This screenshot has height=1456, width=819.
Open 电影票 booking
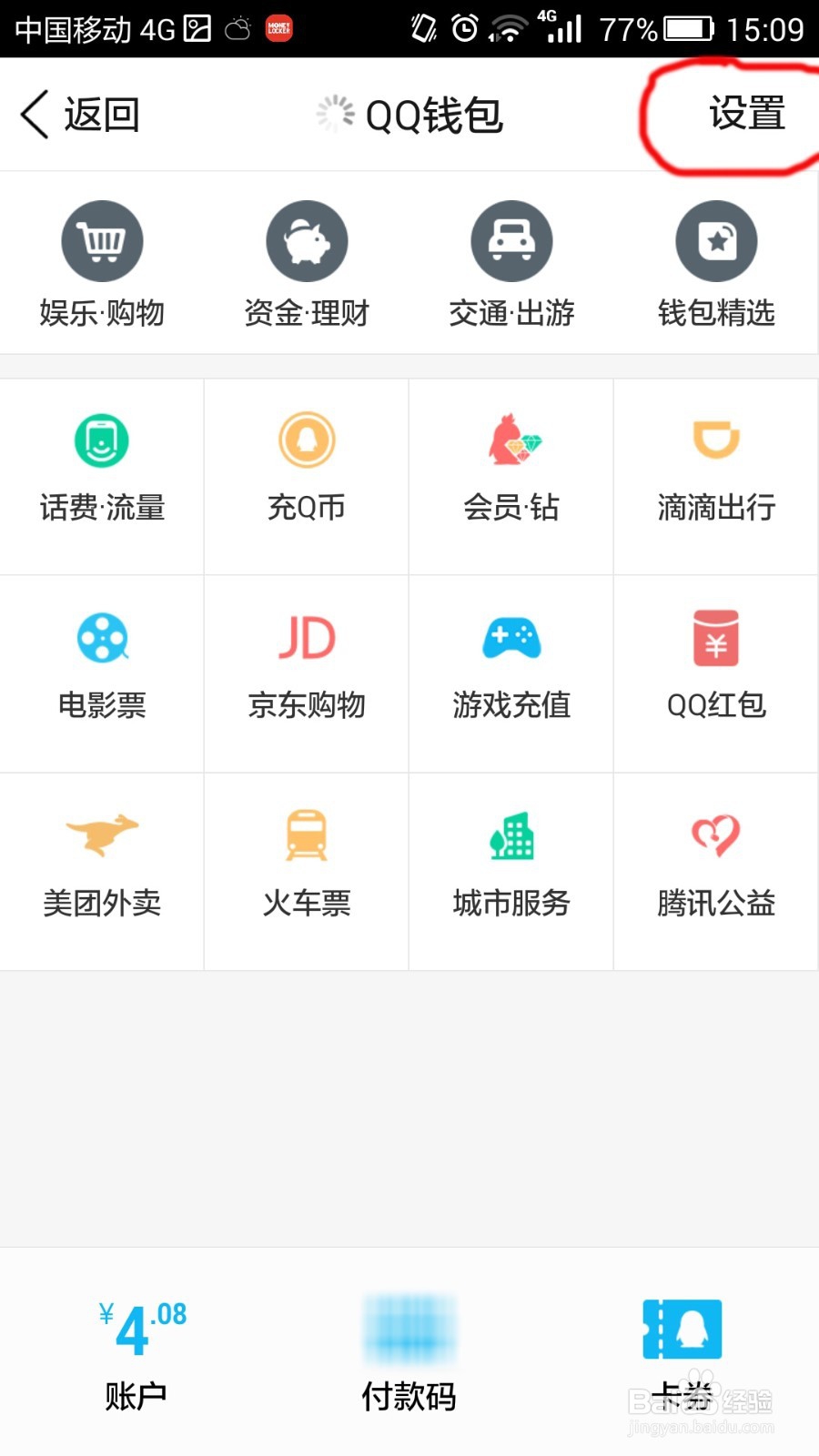[102, 674]
